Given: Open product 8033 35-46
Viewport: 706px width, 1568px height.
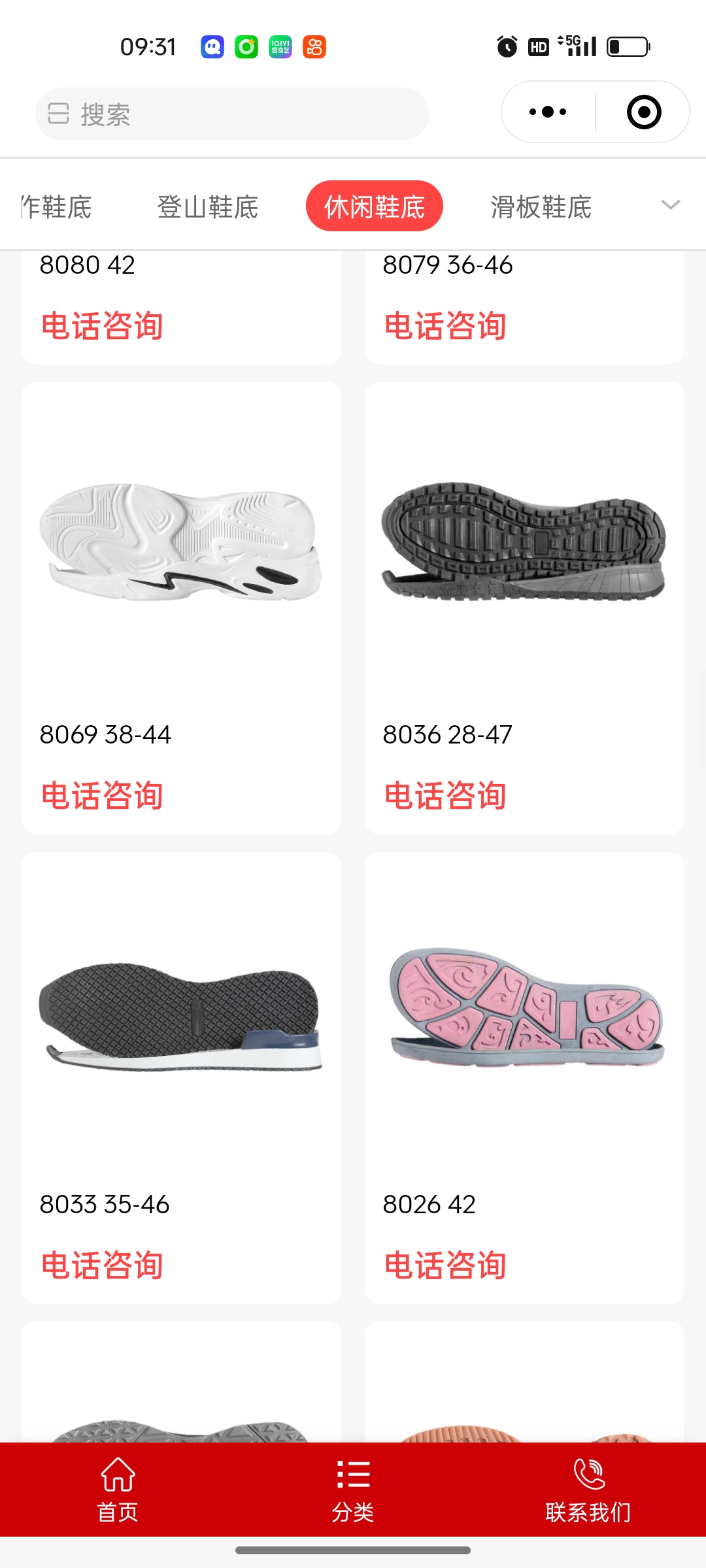Looking at the screenshot, I should pyautogui.click(x=181, y=1013).
